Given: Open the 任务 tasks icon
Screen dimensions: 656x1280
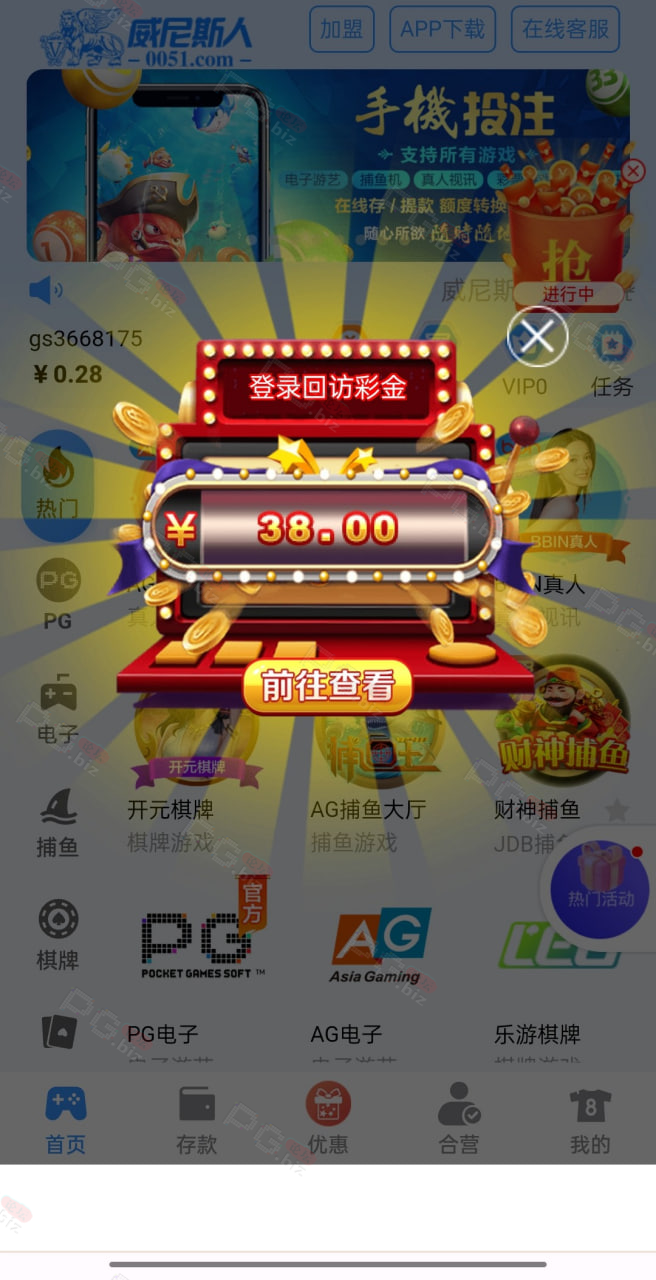Looking at the screenshot, I should (x=611, y=362).
